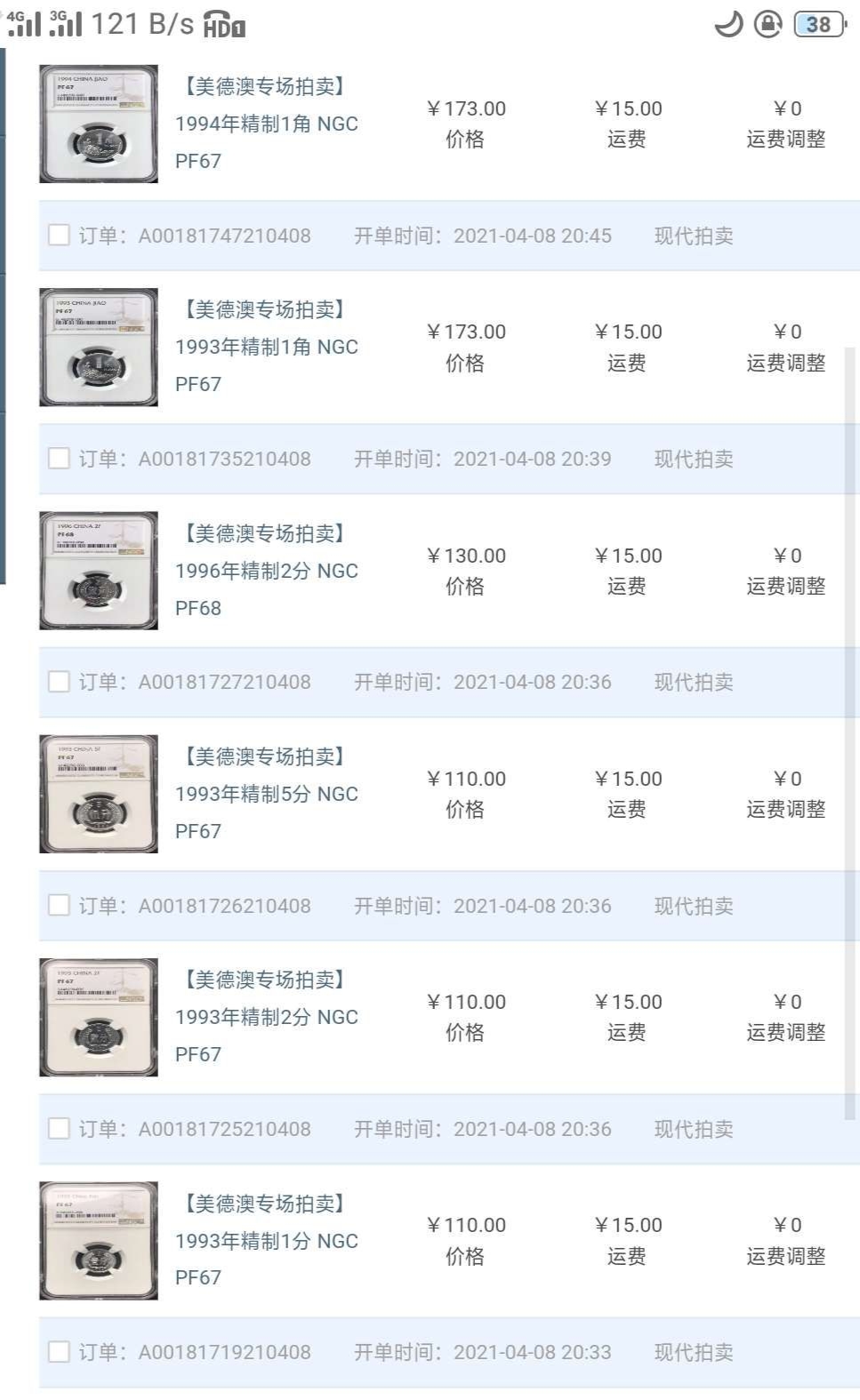View the 1993年精制2分 NGC PF67 listing

point(266,1017)
